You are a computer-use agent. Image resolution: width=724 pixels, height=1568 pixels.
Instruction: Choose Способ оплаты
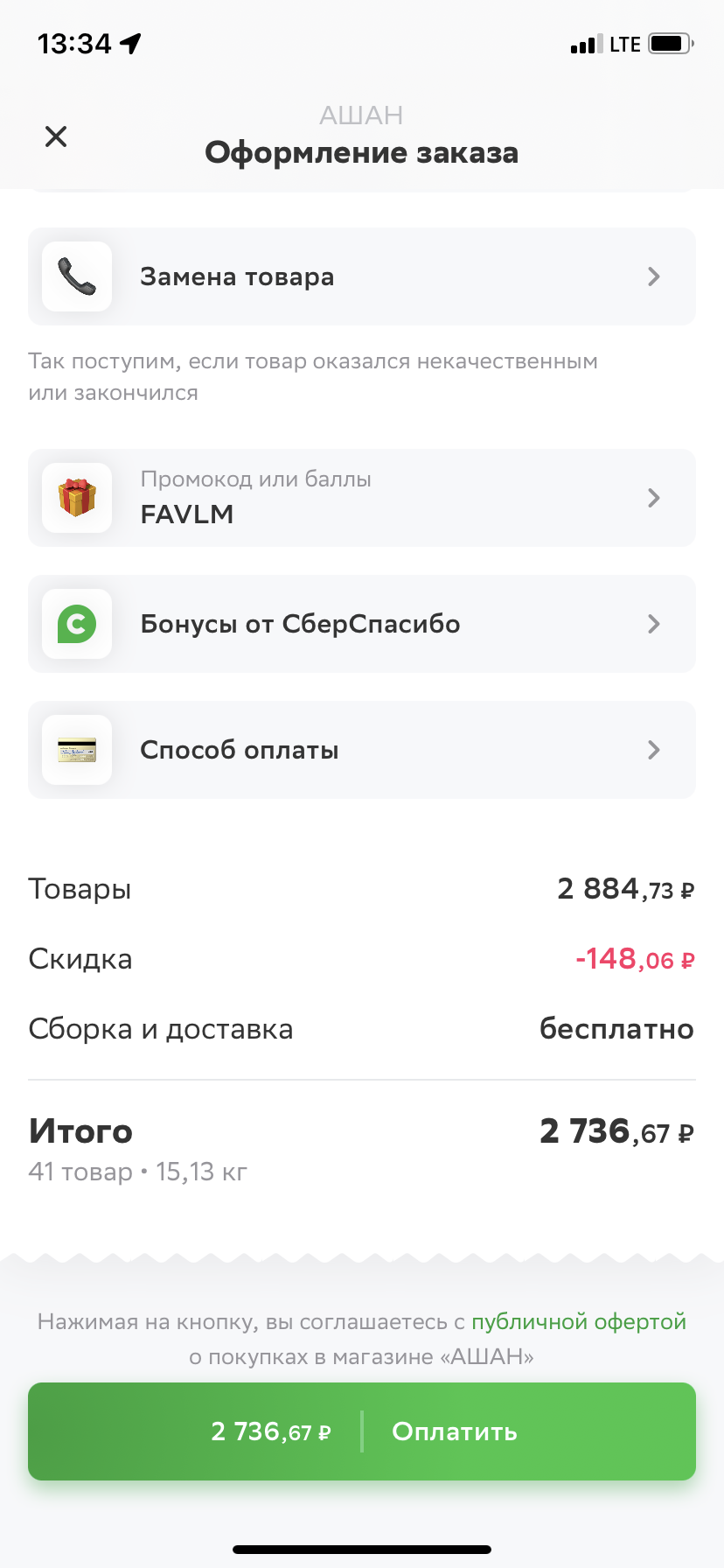362,750
